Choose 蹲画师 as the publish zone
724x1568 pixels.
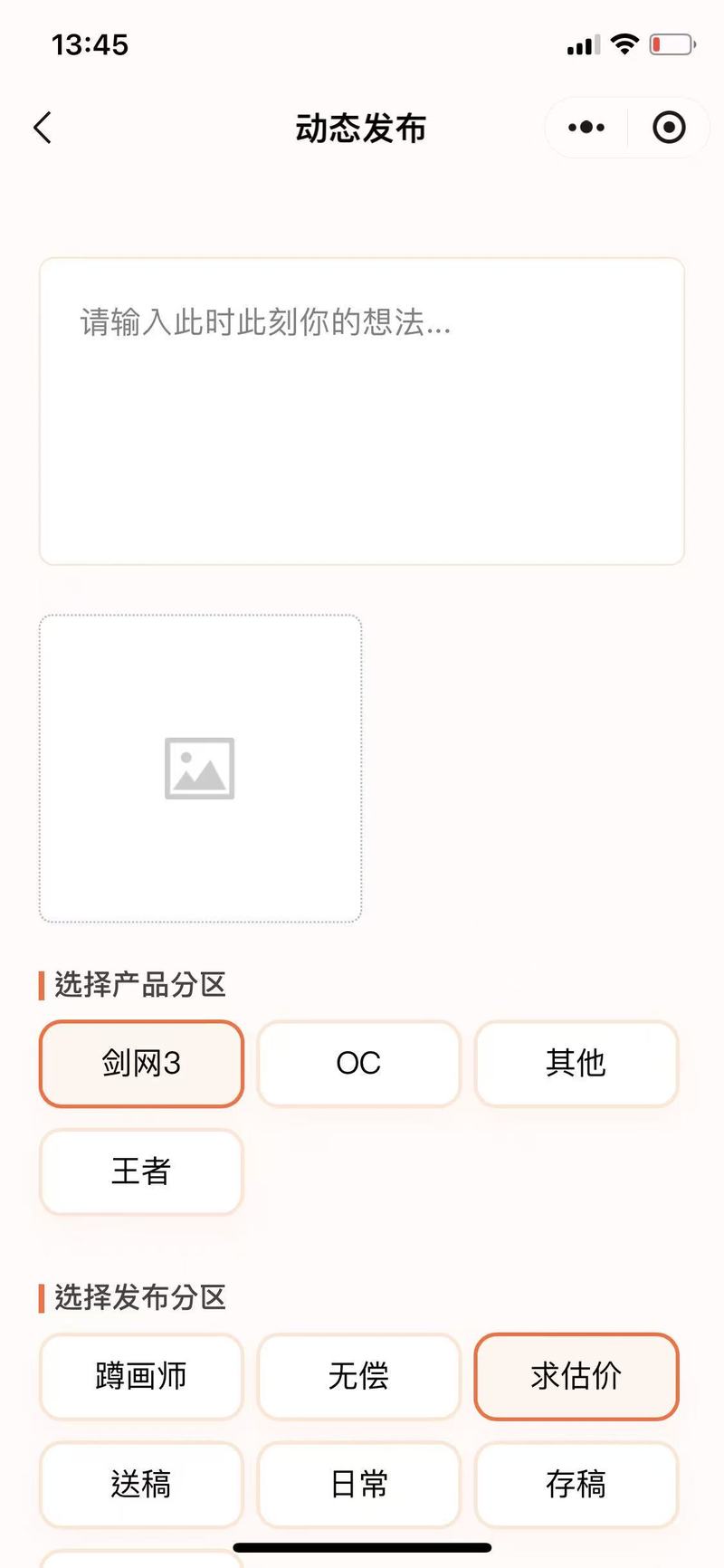pos(141,1376)
